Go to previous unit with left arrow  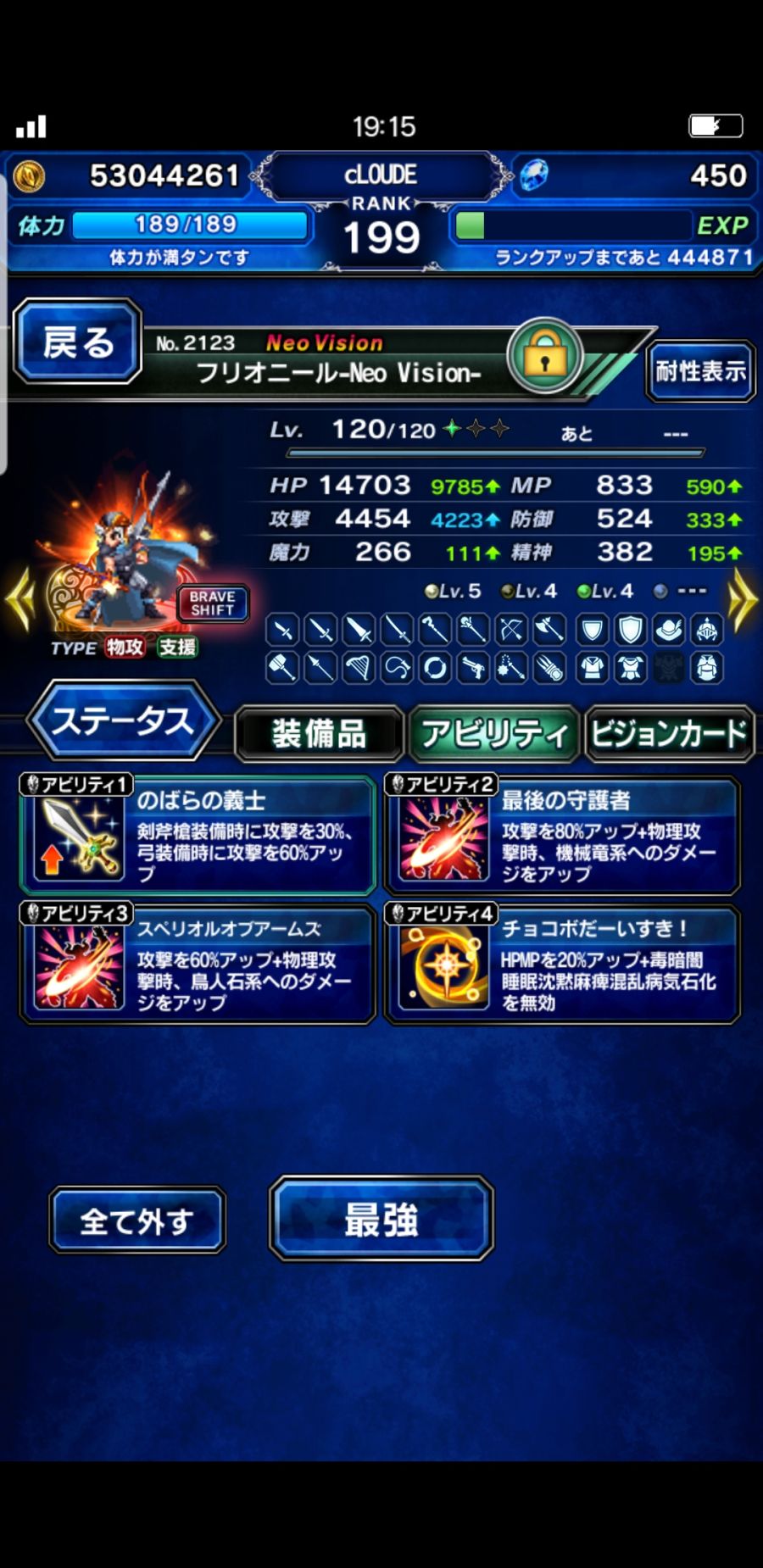click(19, 598)
